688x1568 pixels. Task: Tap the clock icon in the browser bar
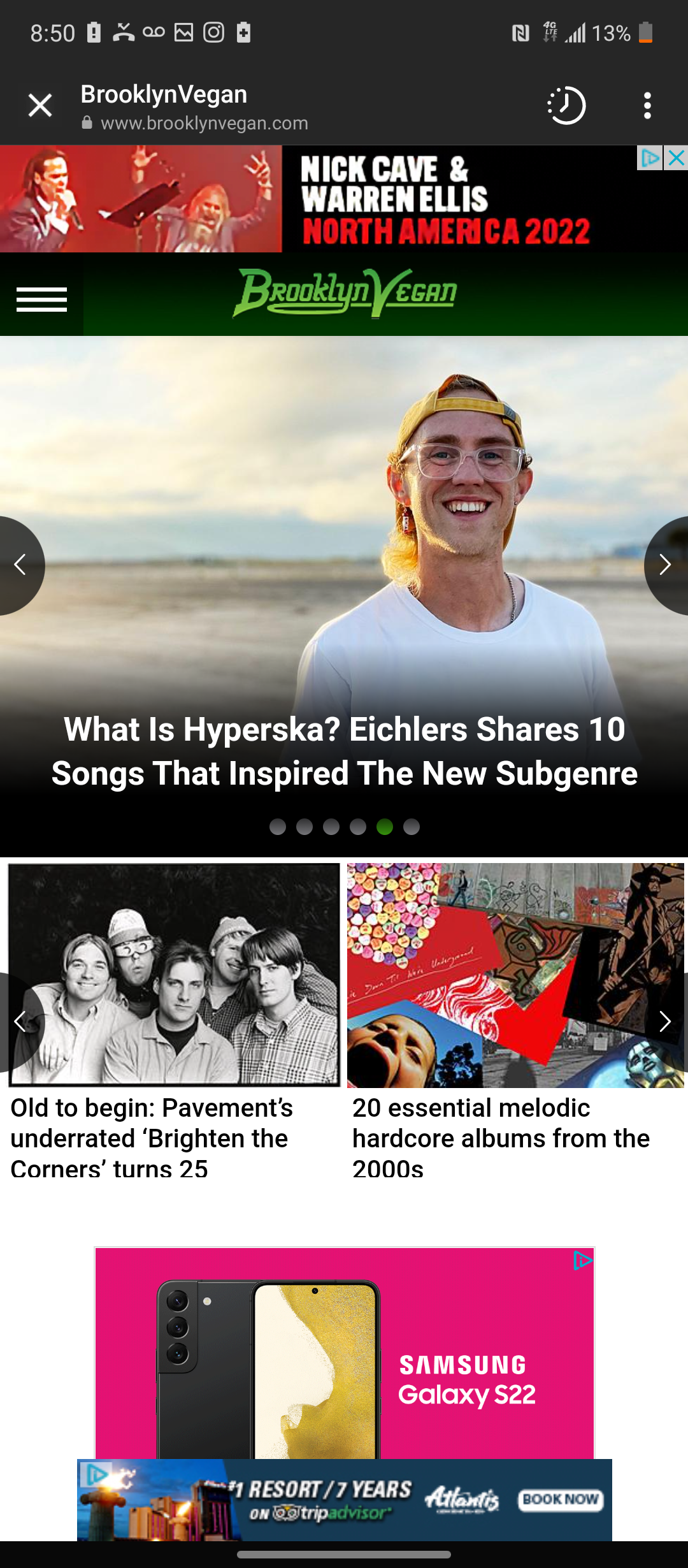click(x=566, y=105)
